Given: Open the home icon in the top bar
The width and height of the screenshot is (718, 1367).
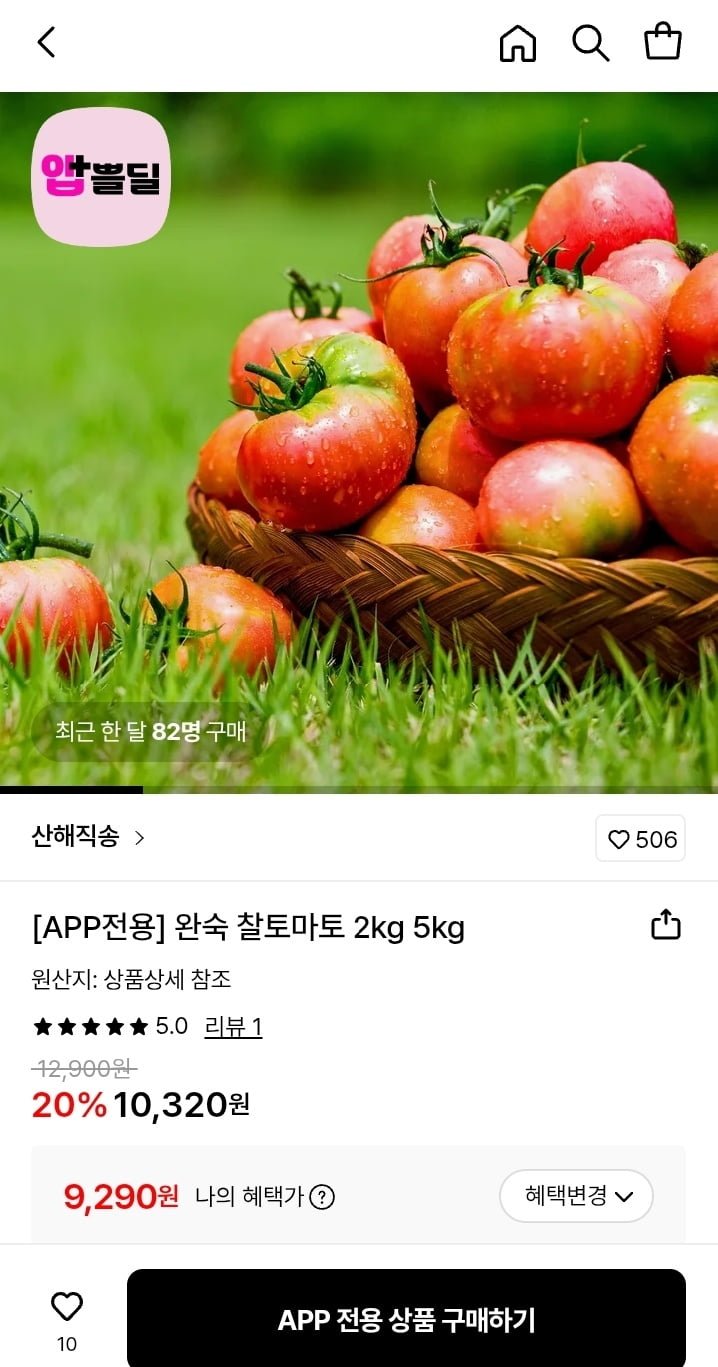Looking at the screenshot, I should click(517, 43).
